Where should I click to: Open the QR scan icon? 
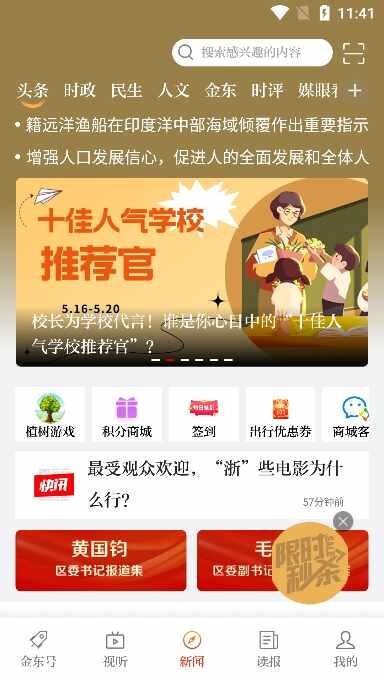tap(354, 53)
